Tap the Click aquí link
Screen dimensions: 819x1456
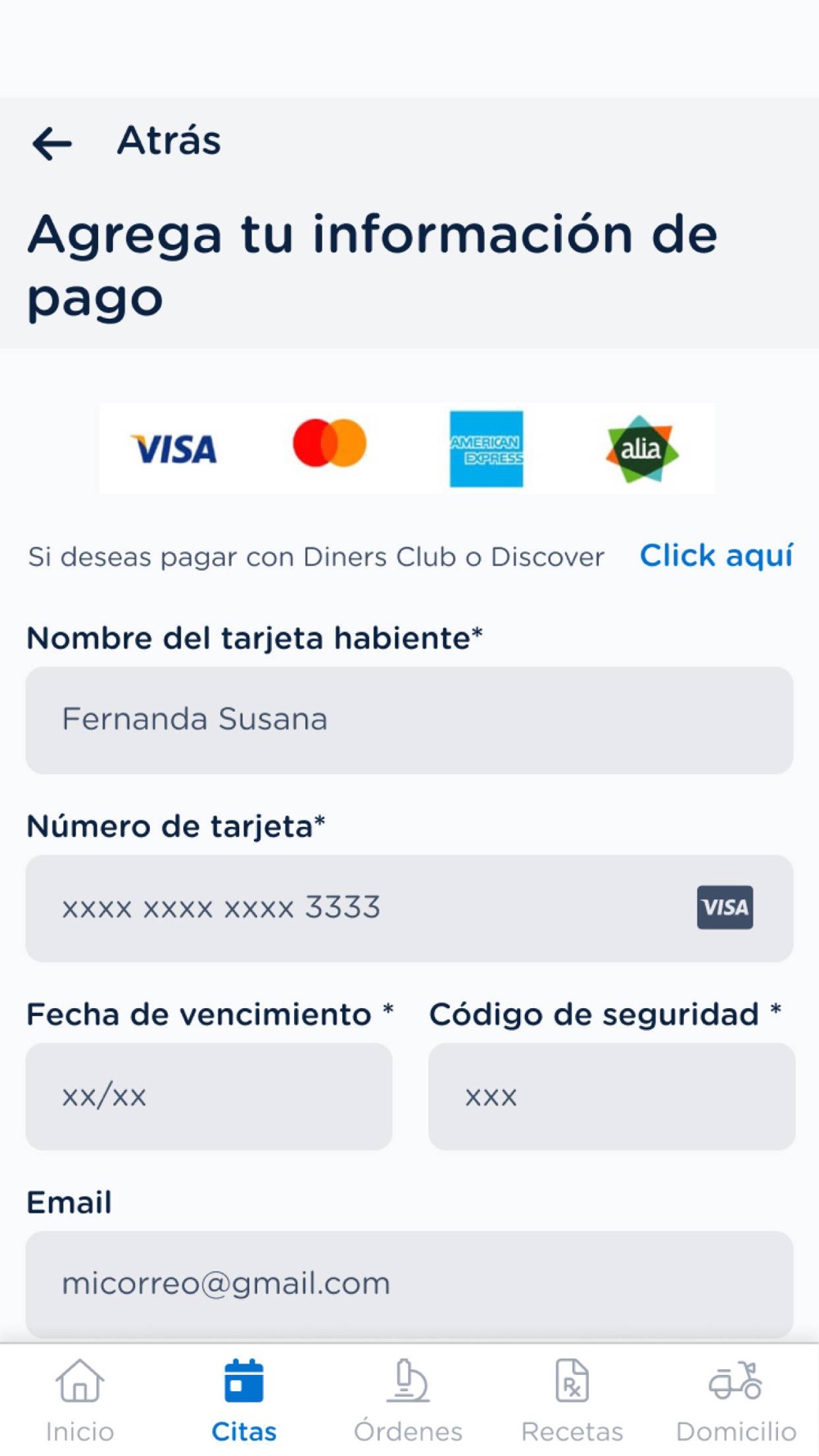click(717, 556)
